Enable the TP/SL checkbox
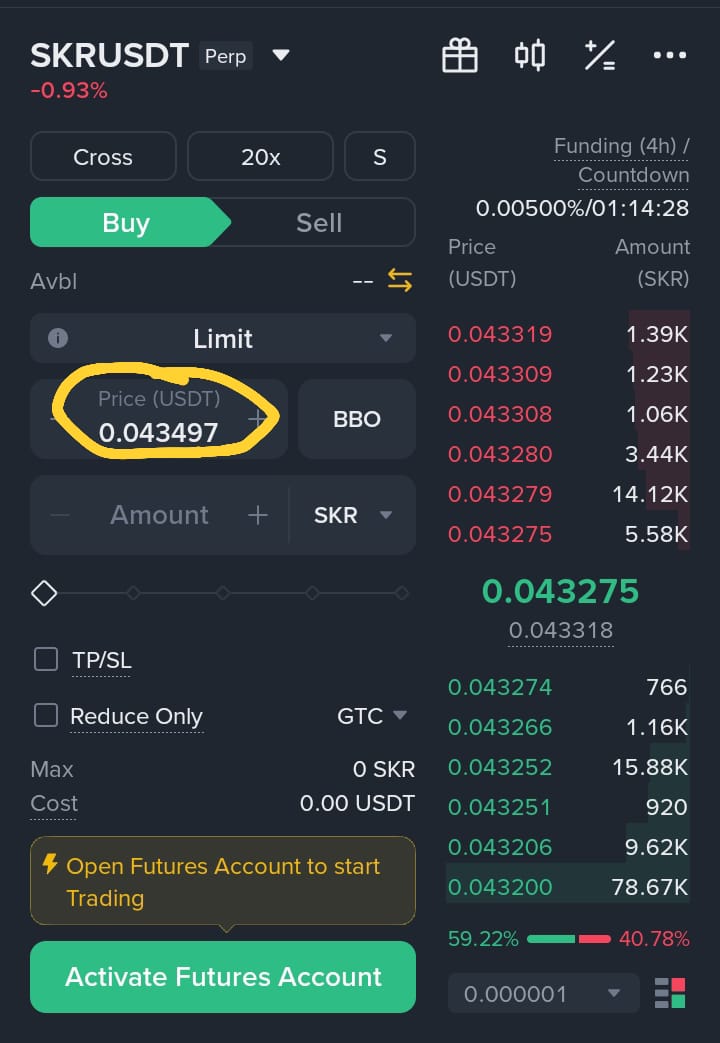720x1043 pixels. point(46,659)
